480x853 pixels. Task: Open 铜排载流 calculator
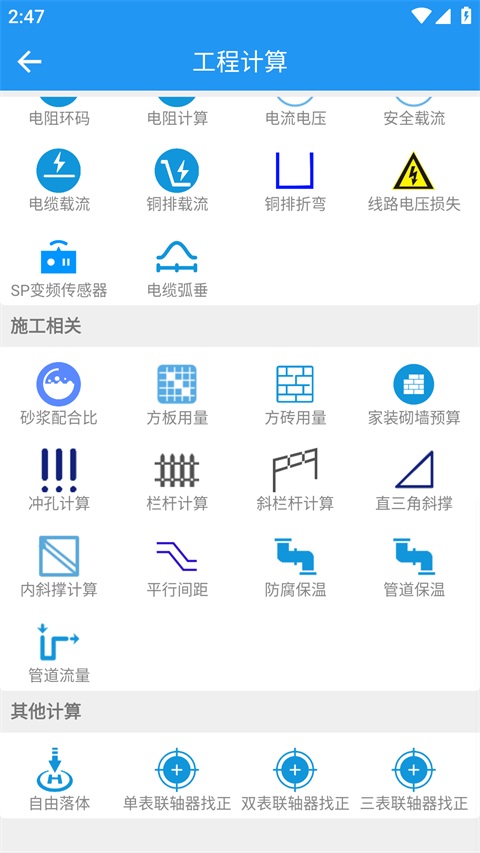pos(177,181)
